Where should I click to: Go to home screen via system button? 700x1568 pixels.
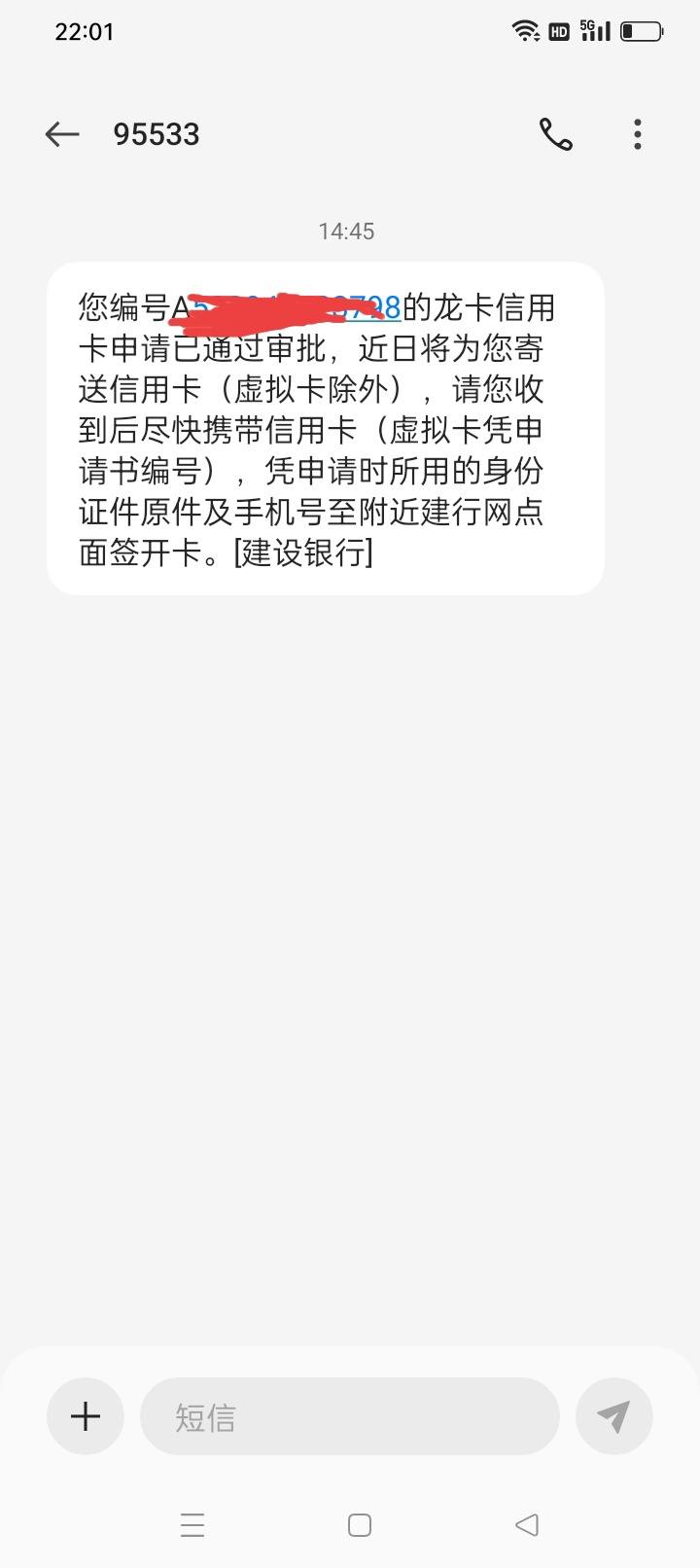coord(360,1524)
